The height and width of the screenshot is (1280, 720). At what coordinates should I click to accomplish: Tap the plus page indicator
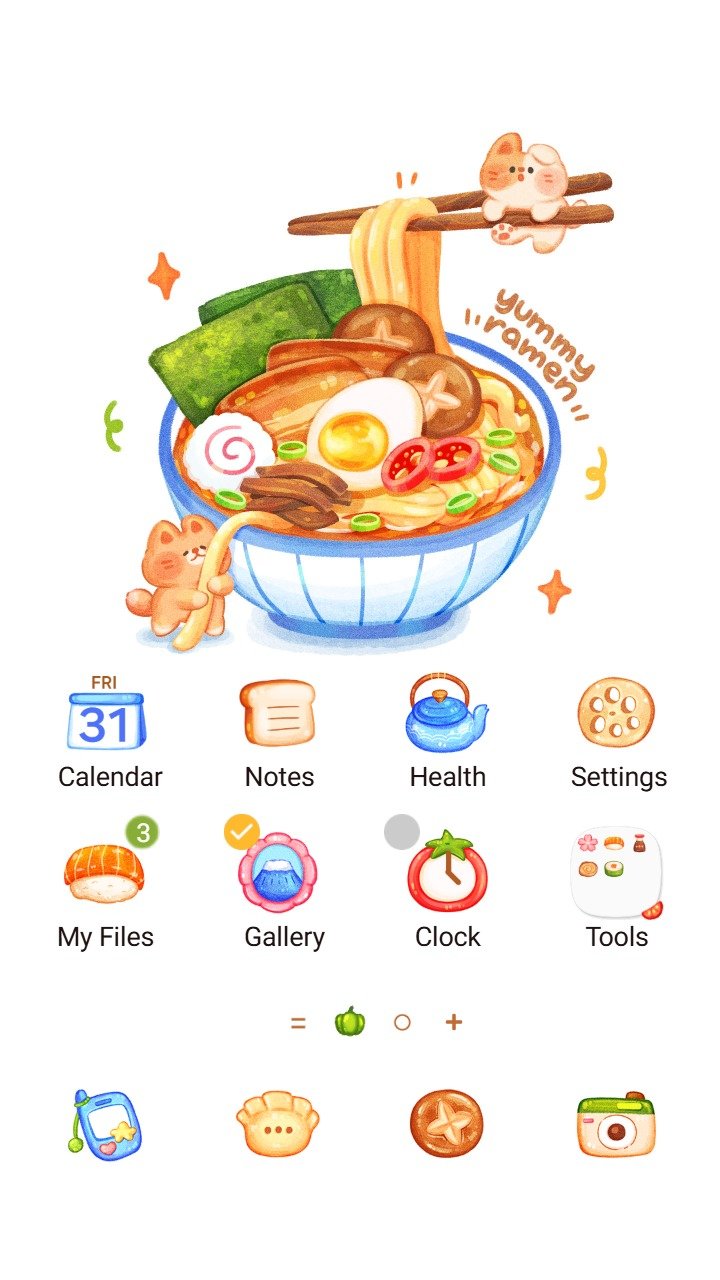[454, 1022]
